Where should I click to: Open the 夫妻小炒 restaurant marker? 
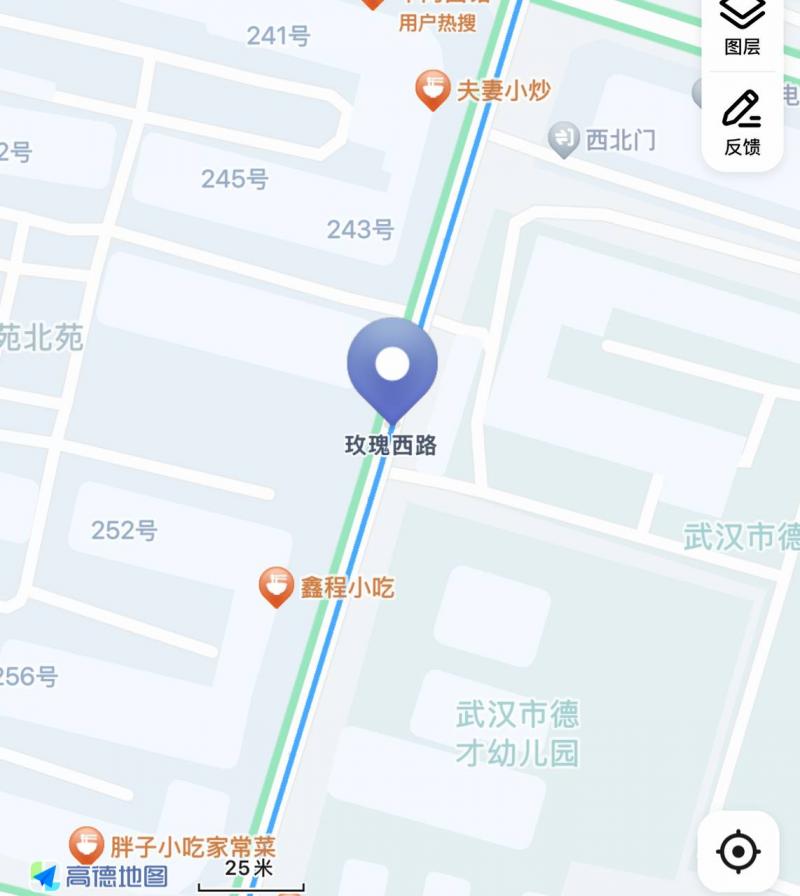pyautogui.click(x=430, y=88)
